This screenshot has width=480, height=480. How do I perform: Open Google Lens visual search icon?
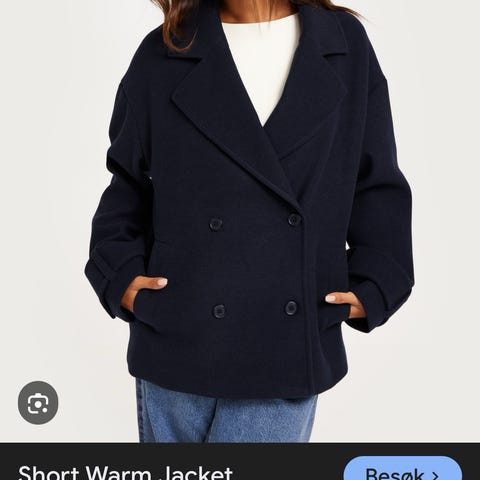pos(38,403)
